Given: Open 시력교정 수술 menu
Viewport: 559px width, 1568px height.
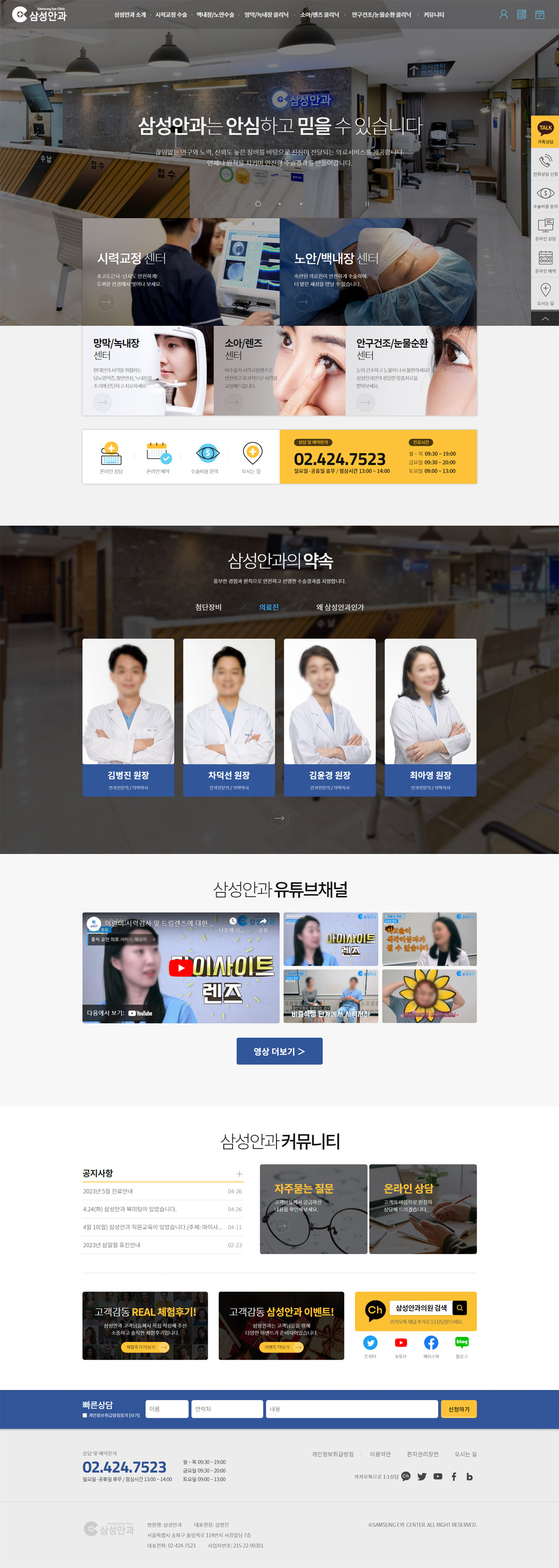Looking at the screenshot, I should 171,15.
